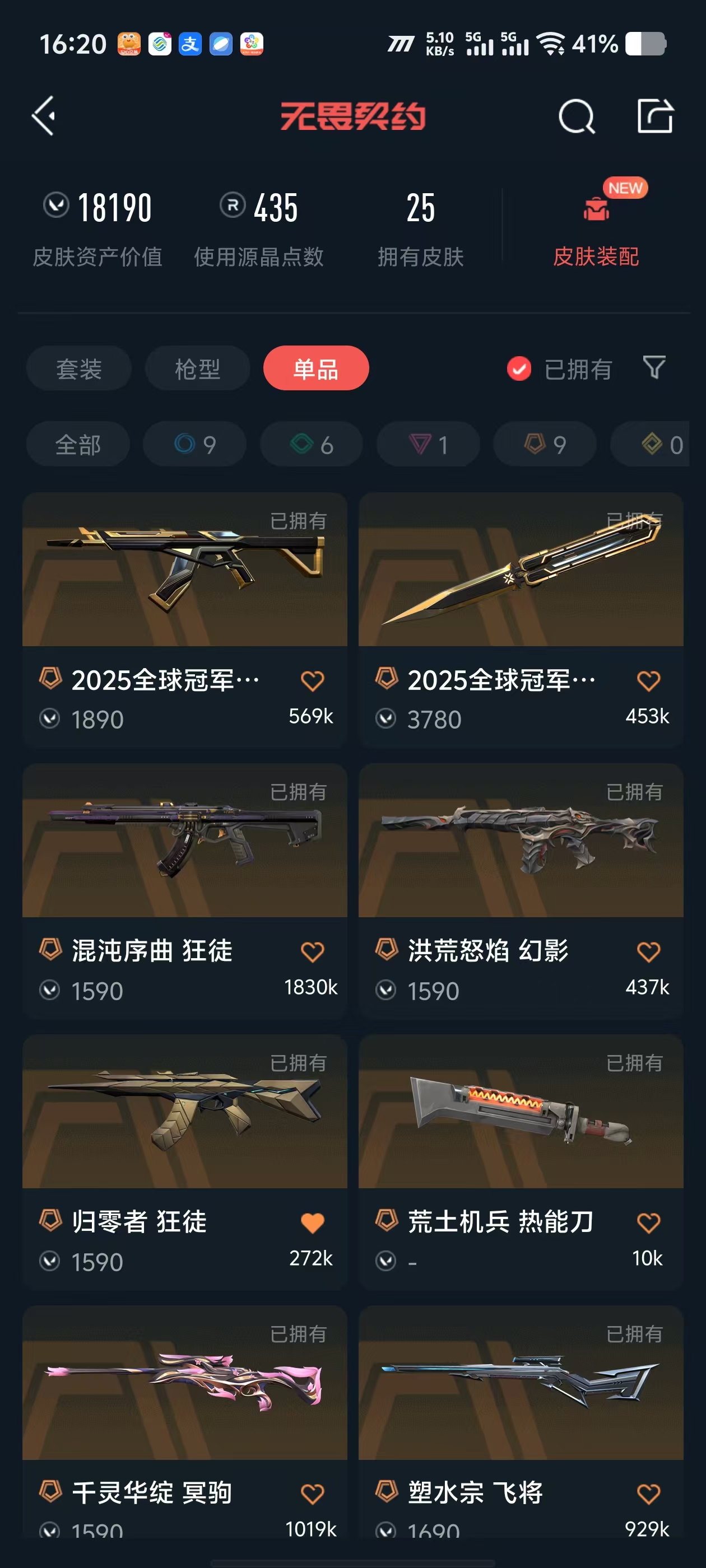
Task: Share this skin collection page
Action: pyautogui.click(x=655, y=116)
